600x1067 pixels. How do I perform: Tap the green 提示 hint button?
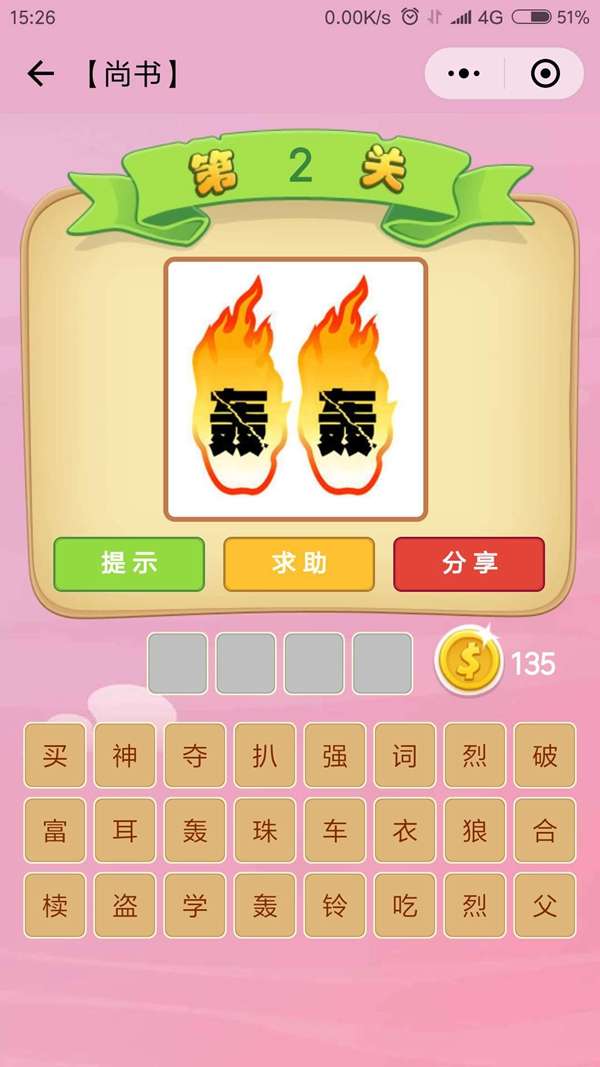(x=129, y=563)
